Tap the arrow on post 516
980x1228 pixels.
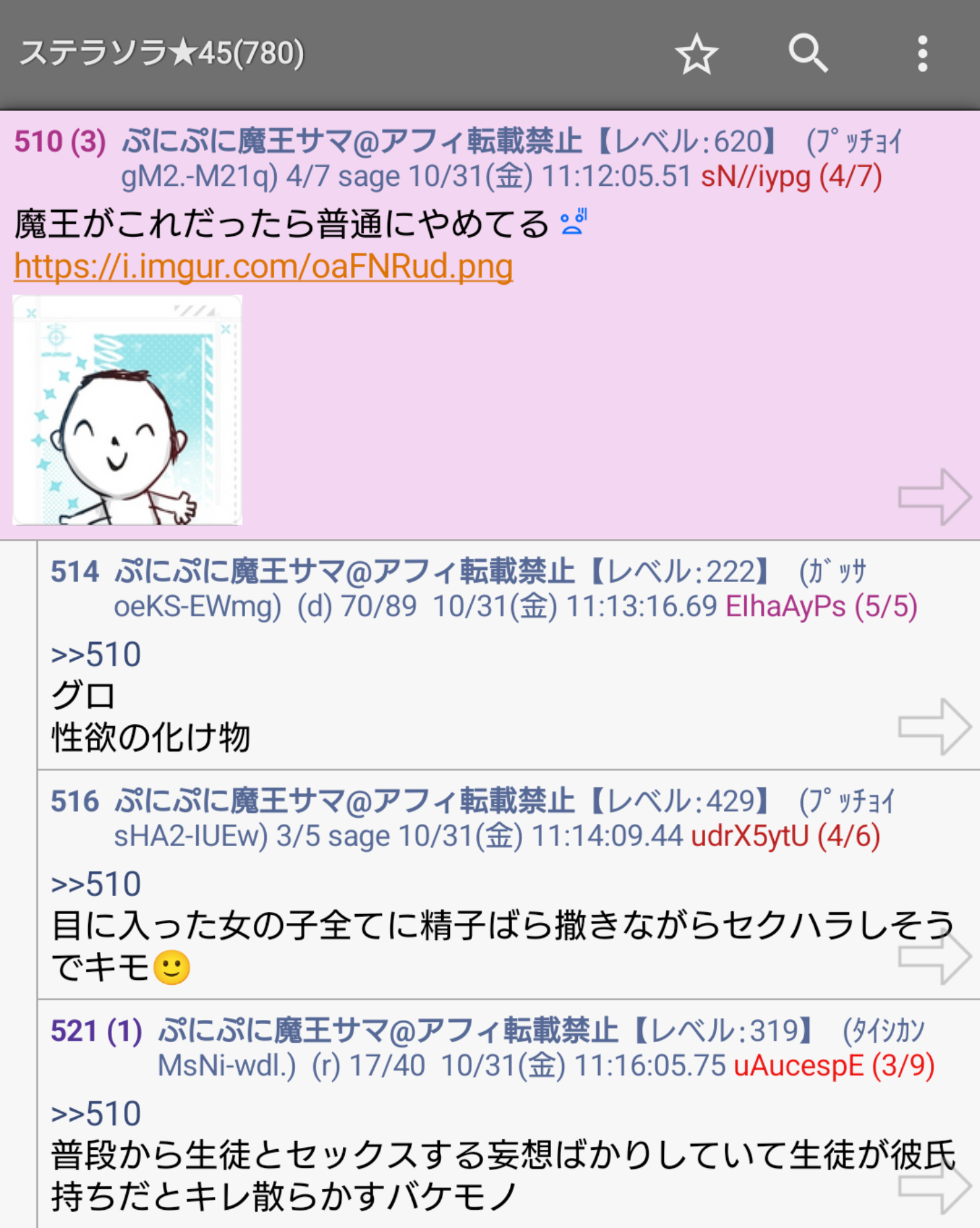point(934,957)
